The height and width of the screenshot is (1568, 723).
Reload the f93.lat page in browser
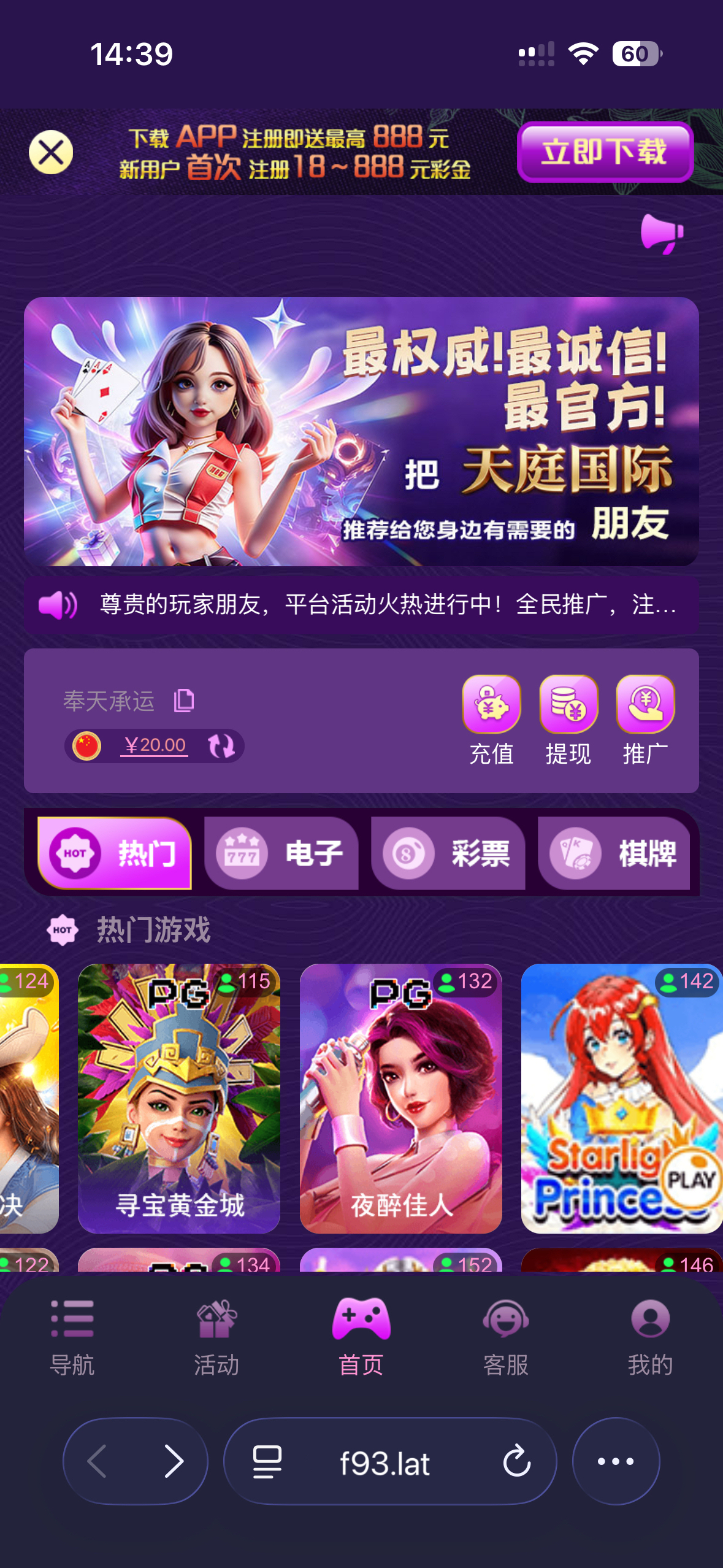517,1461
